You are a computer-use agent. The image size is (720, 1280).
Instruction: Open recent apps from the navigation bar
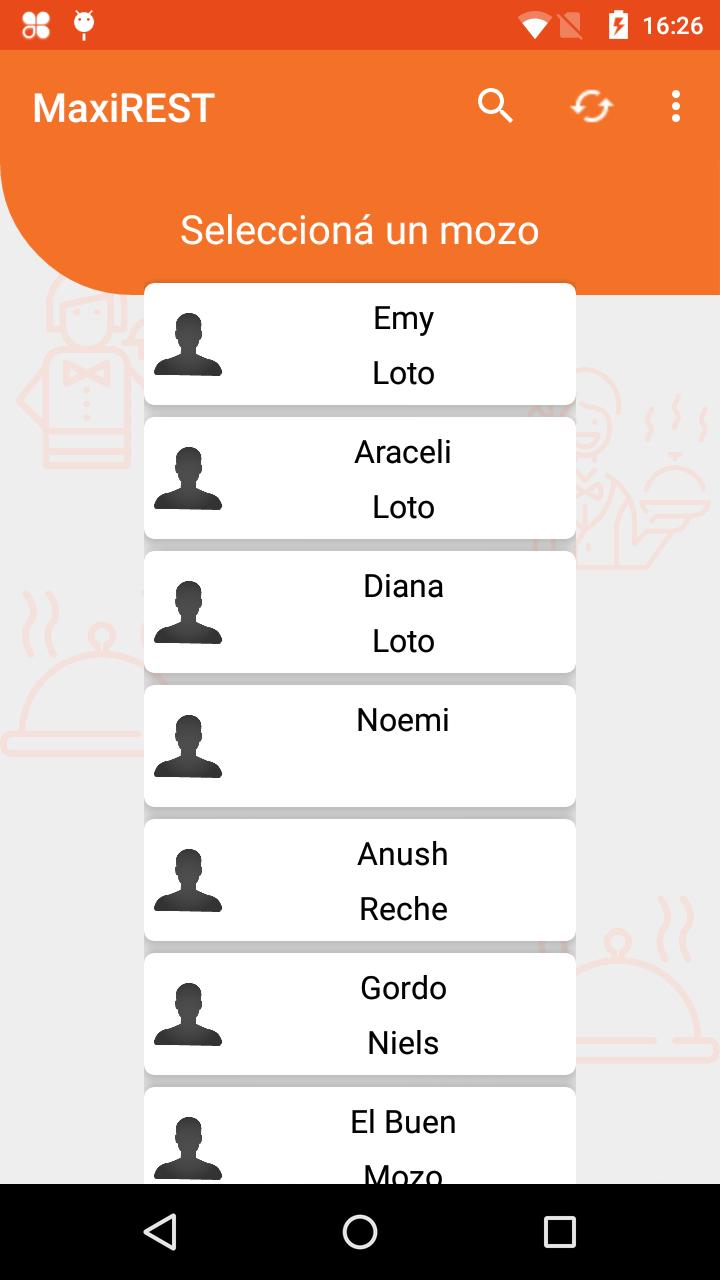[x=560, y=1232]
